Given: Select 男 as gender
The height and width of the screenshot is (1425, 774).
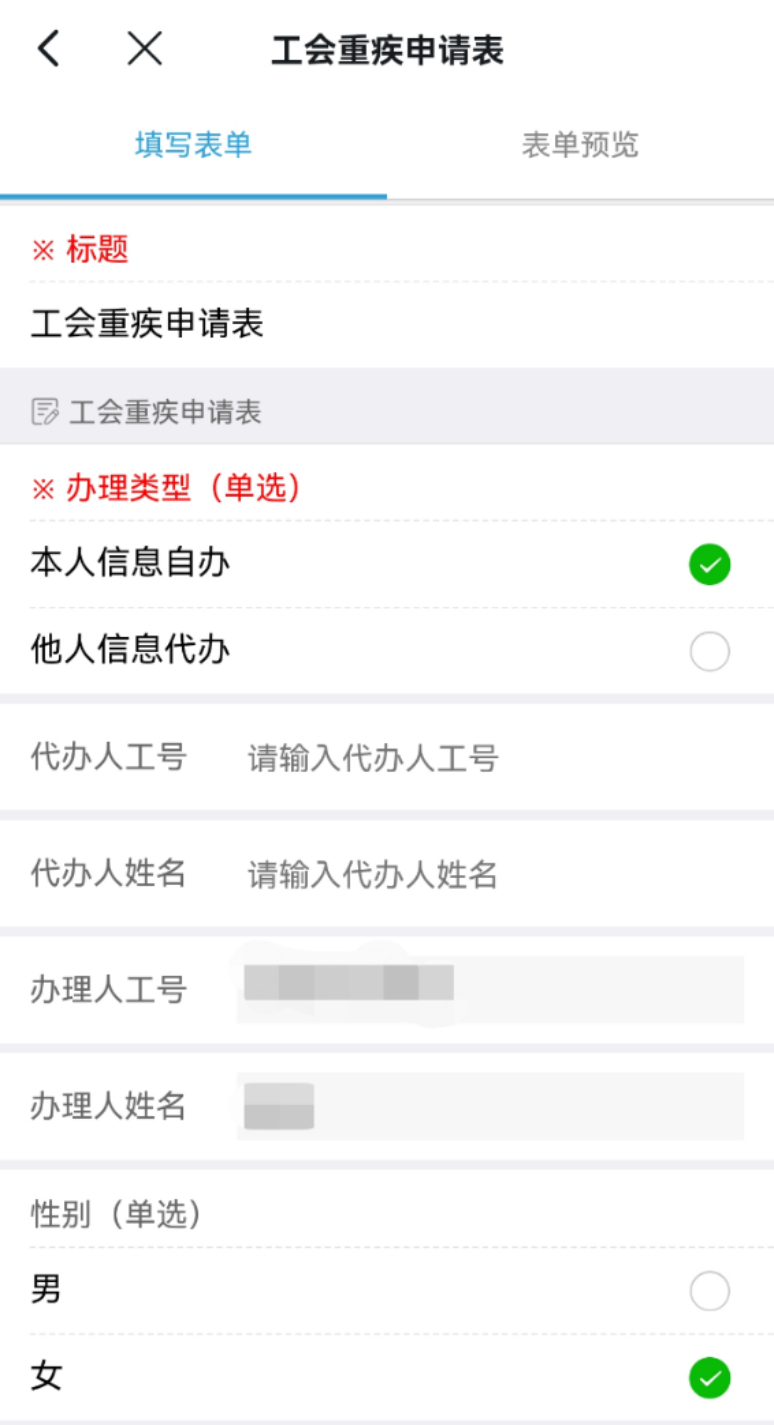Looking at the screenshot, I should pos(709,1292).
